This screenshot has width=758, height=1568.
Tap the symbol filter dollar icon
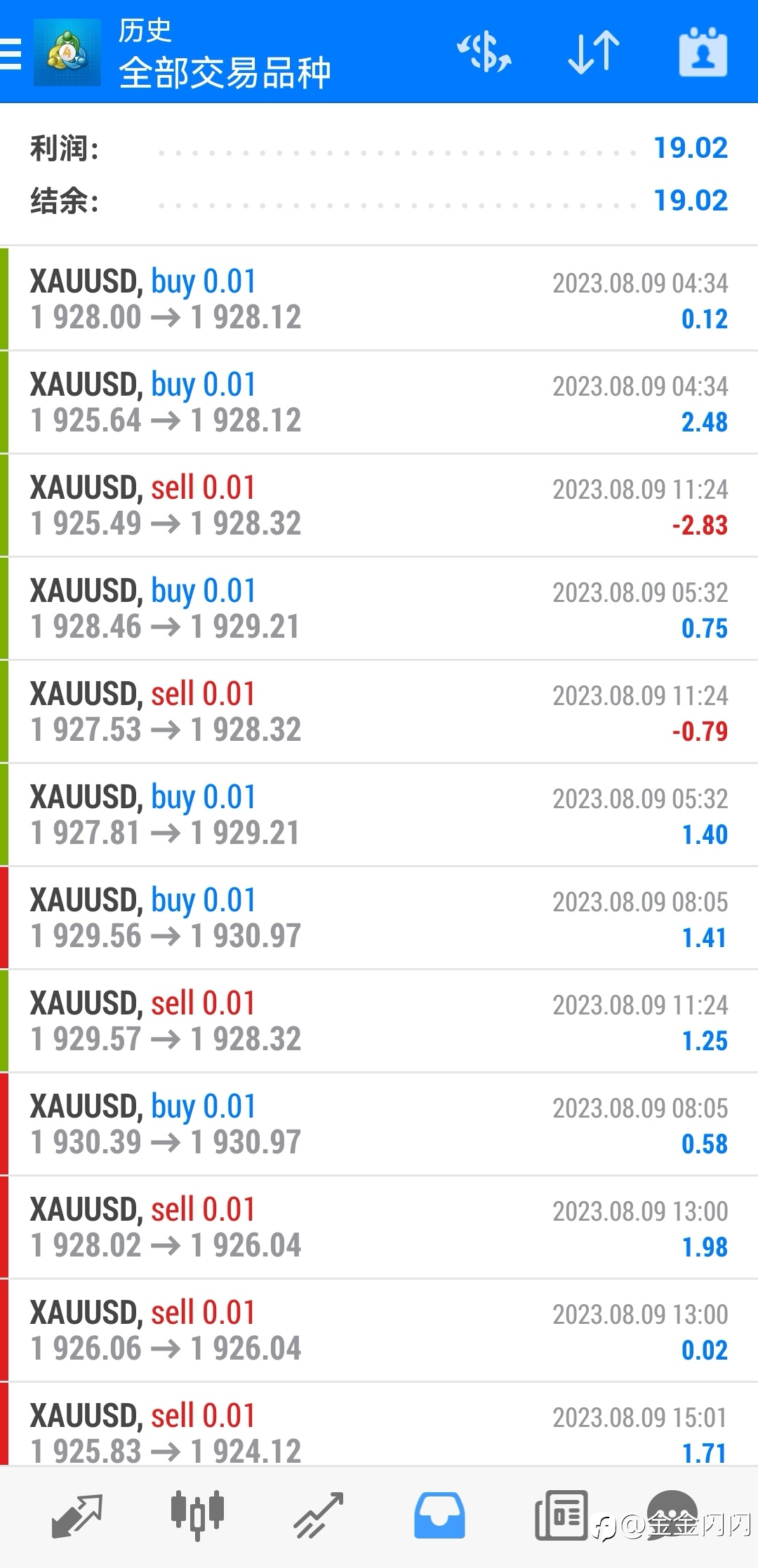pos(484,53)
